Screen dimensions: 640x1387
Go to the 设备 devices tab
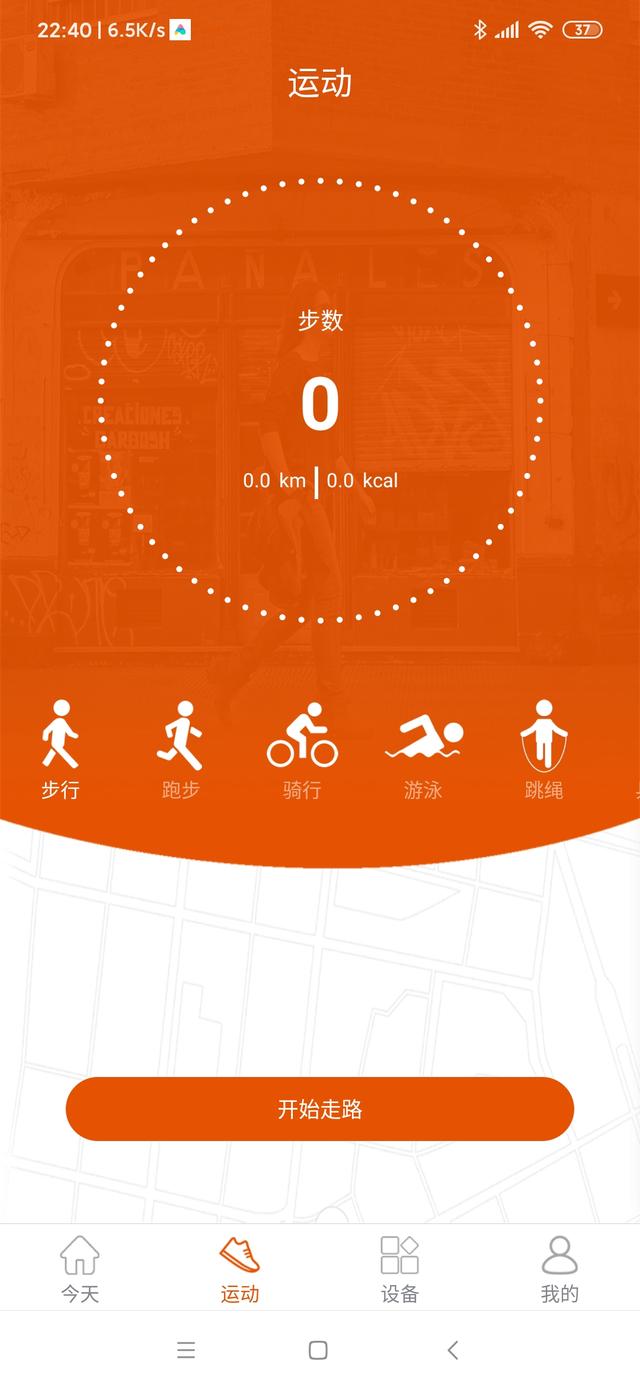click(x=400, y=1268)
